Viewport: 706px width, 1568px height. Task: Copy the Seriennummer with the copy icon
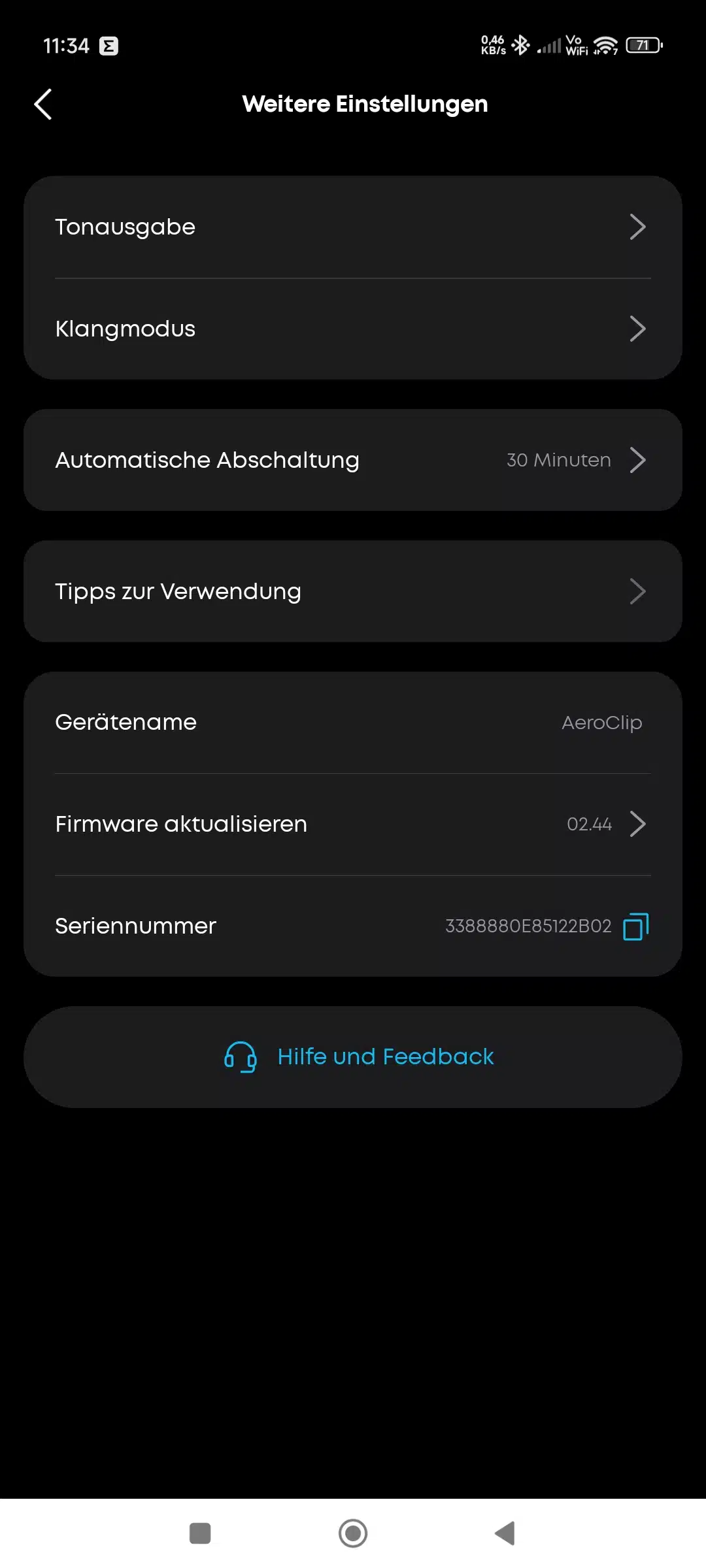point(636,926)
